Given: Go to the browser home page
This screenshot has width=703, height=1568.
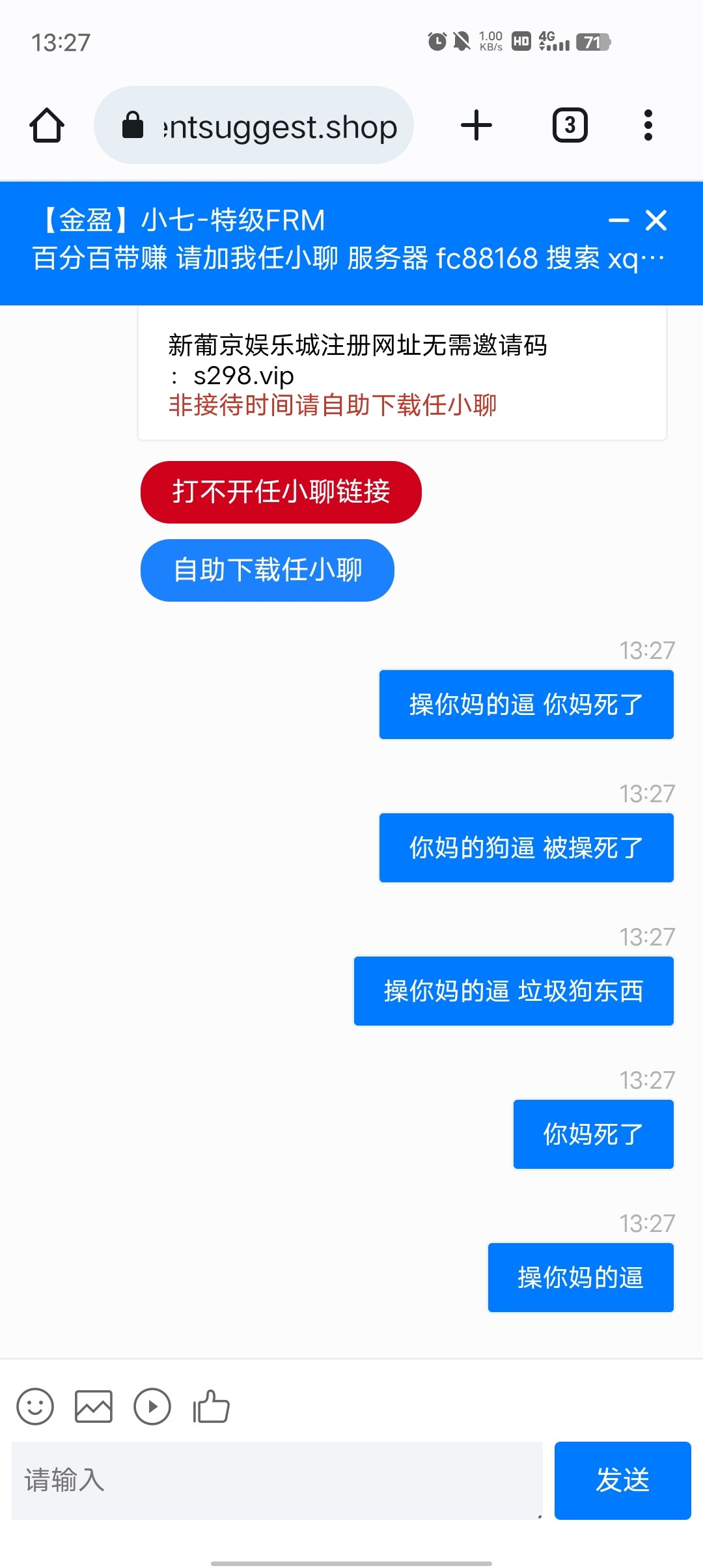Looking at the screenshot, I should pyautogui.click(x=47, y=125).
